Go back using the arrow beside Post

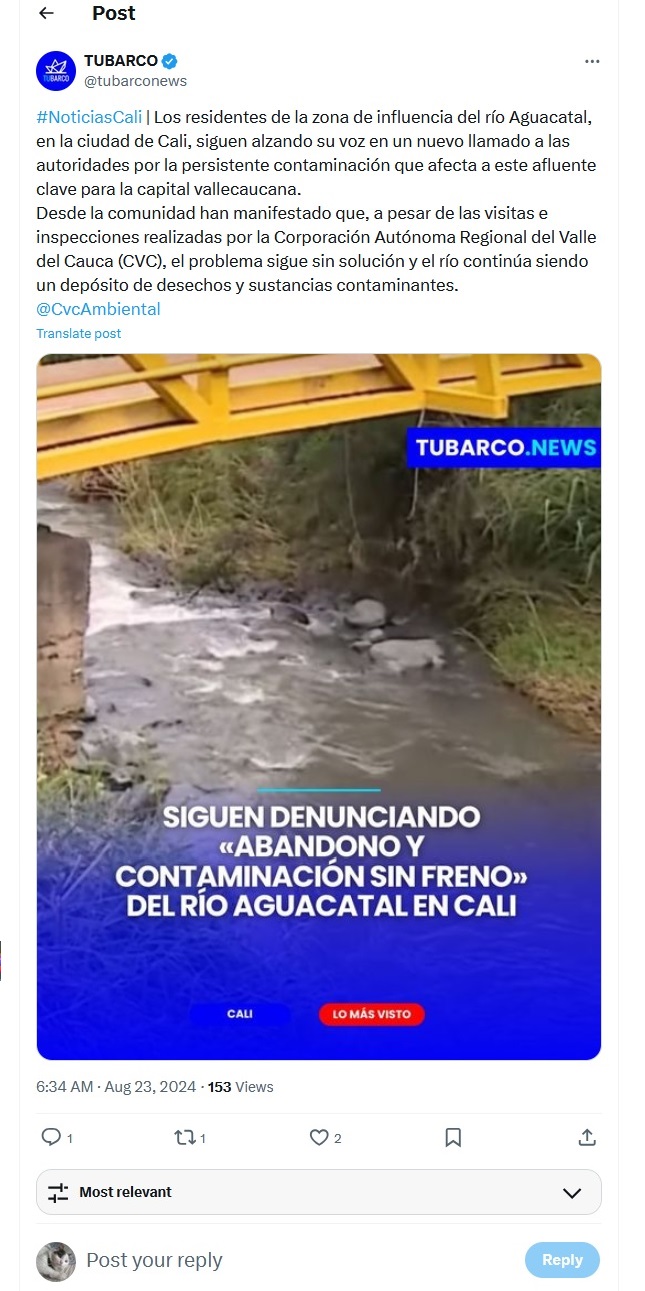tap(46, 14)
